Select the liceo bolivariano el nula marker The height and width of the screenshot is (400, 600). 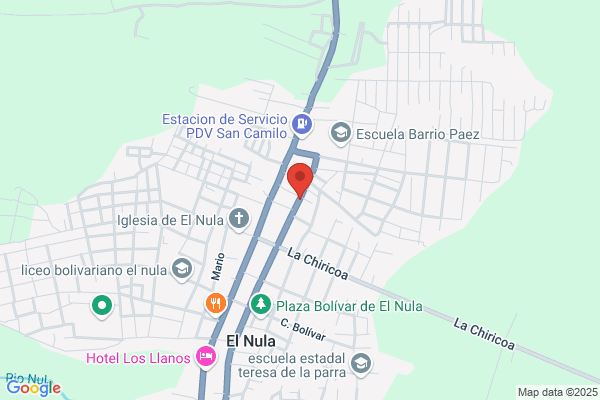click(182, 269)
